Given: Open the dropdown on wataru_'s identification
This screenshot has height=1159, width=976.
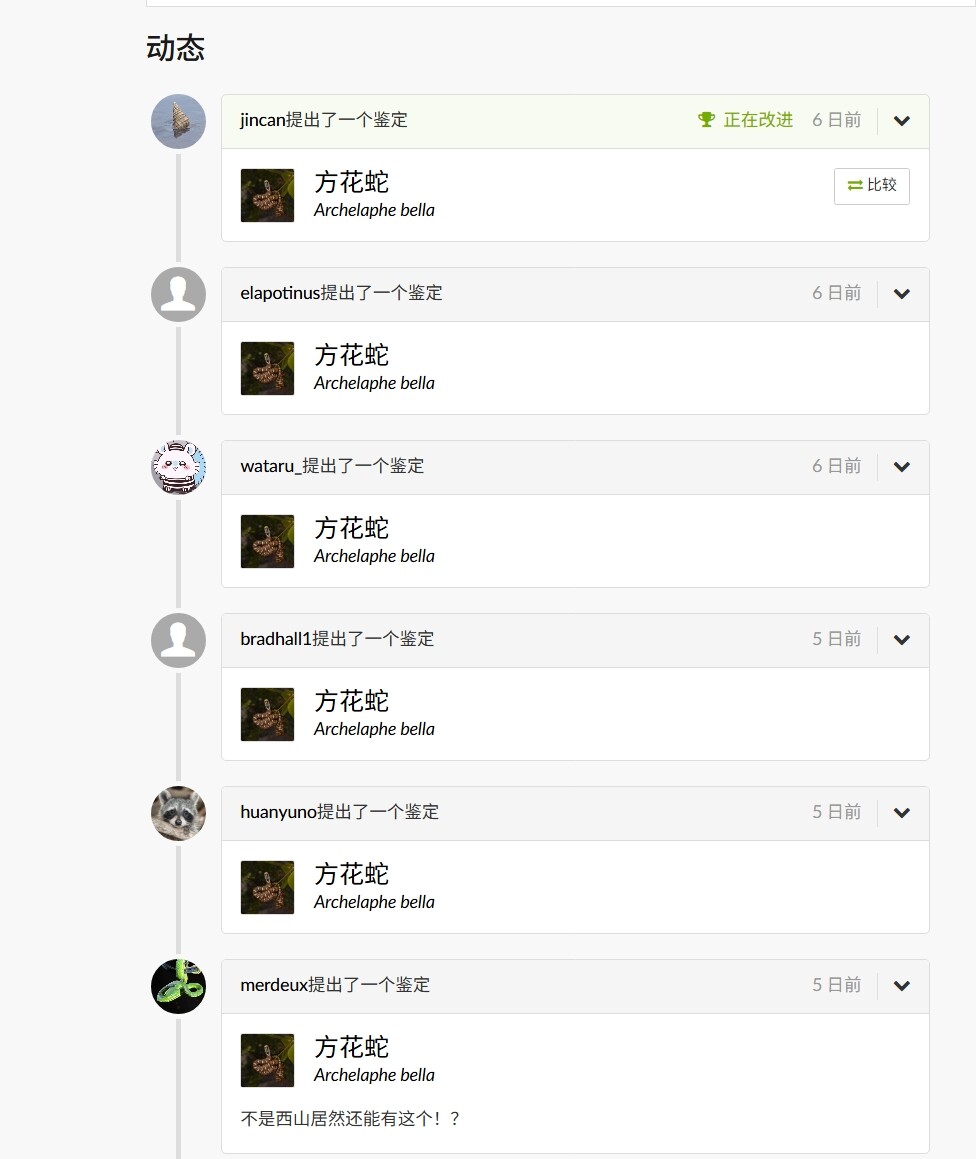Looking at the screenshot, I should click(x=901, y=466).
